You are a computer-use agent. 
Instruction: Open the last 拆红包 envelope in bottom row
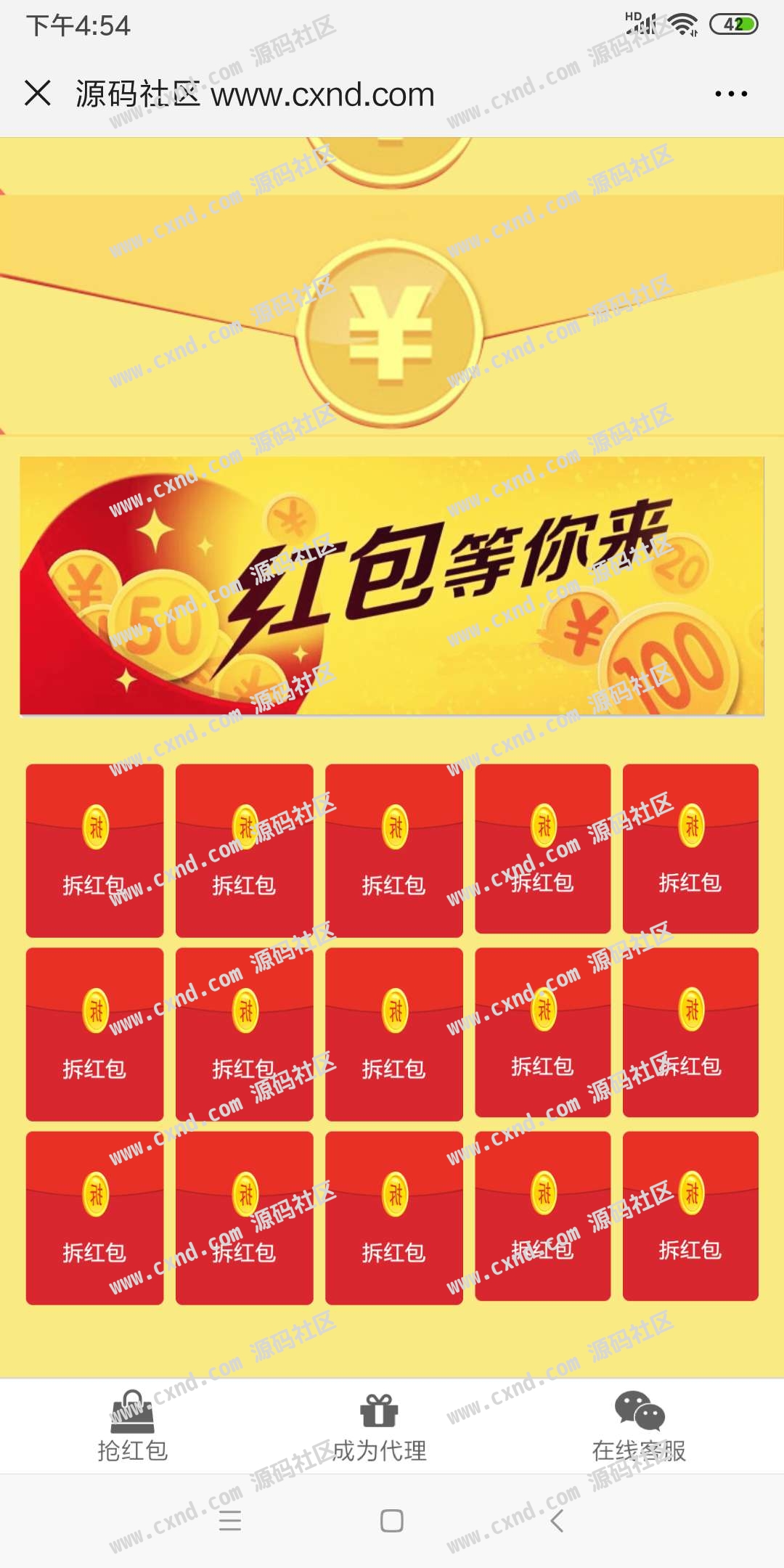pos(690,1216)
